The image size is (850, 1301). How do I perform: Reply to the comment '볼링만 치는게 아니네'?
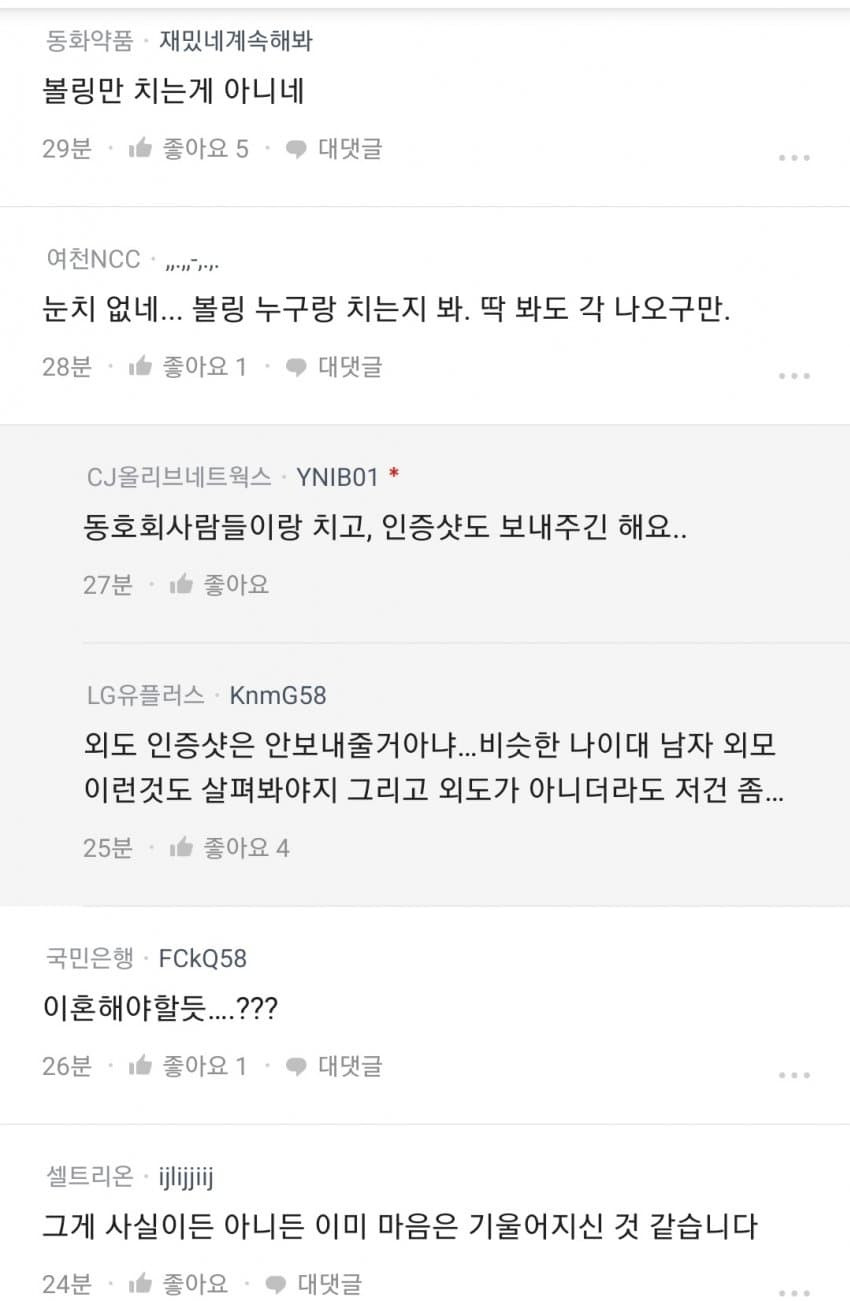click(x=334, y=149)
